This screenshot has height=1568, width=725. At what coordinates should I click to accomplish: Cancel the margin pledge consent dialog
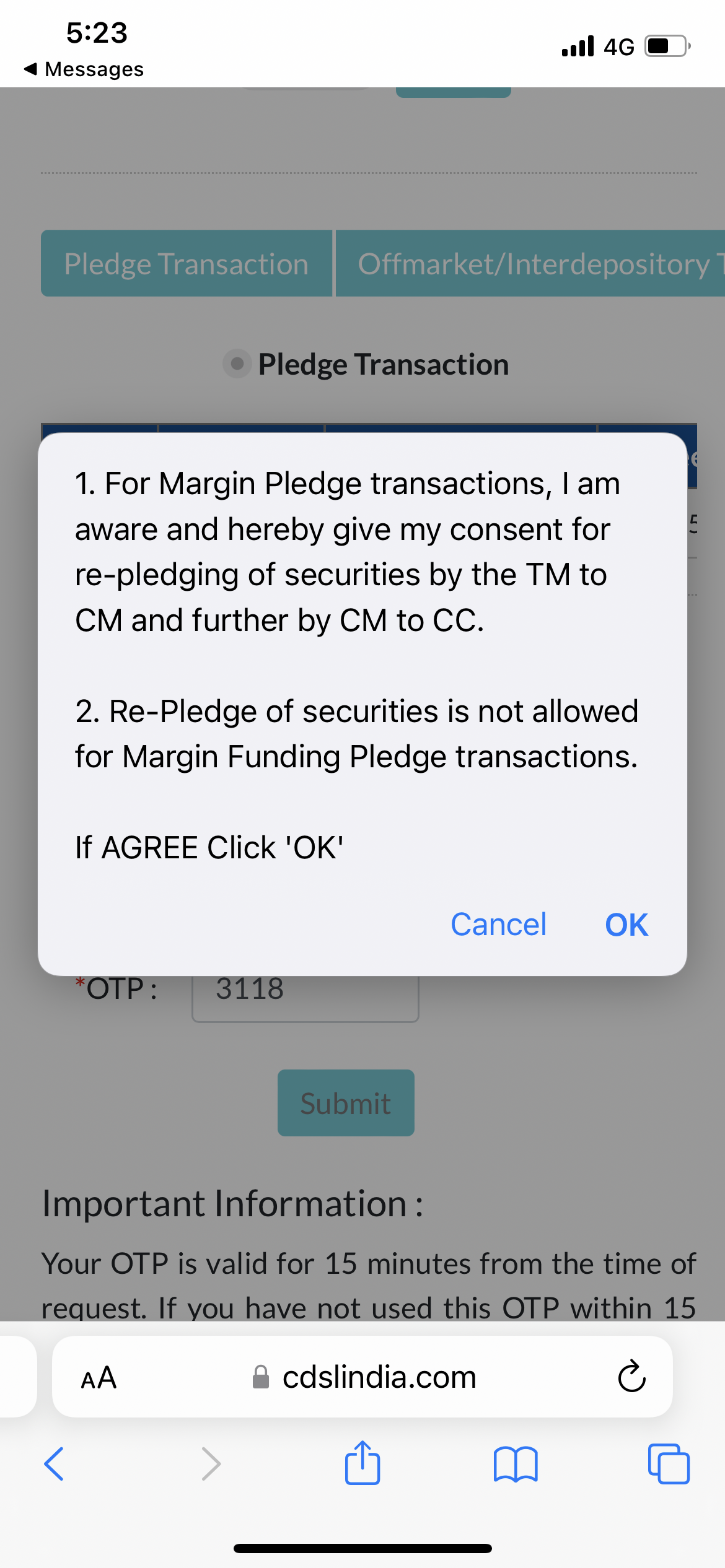(498, 925)
